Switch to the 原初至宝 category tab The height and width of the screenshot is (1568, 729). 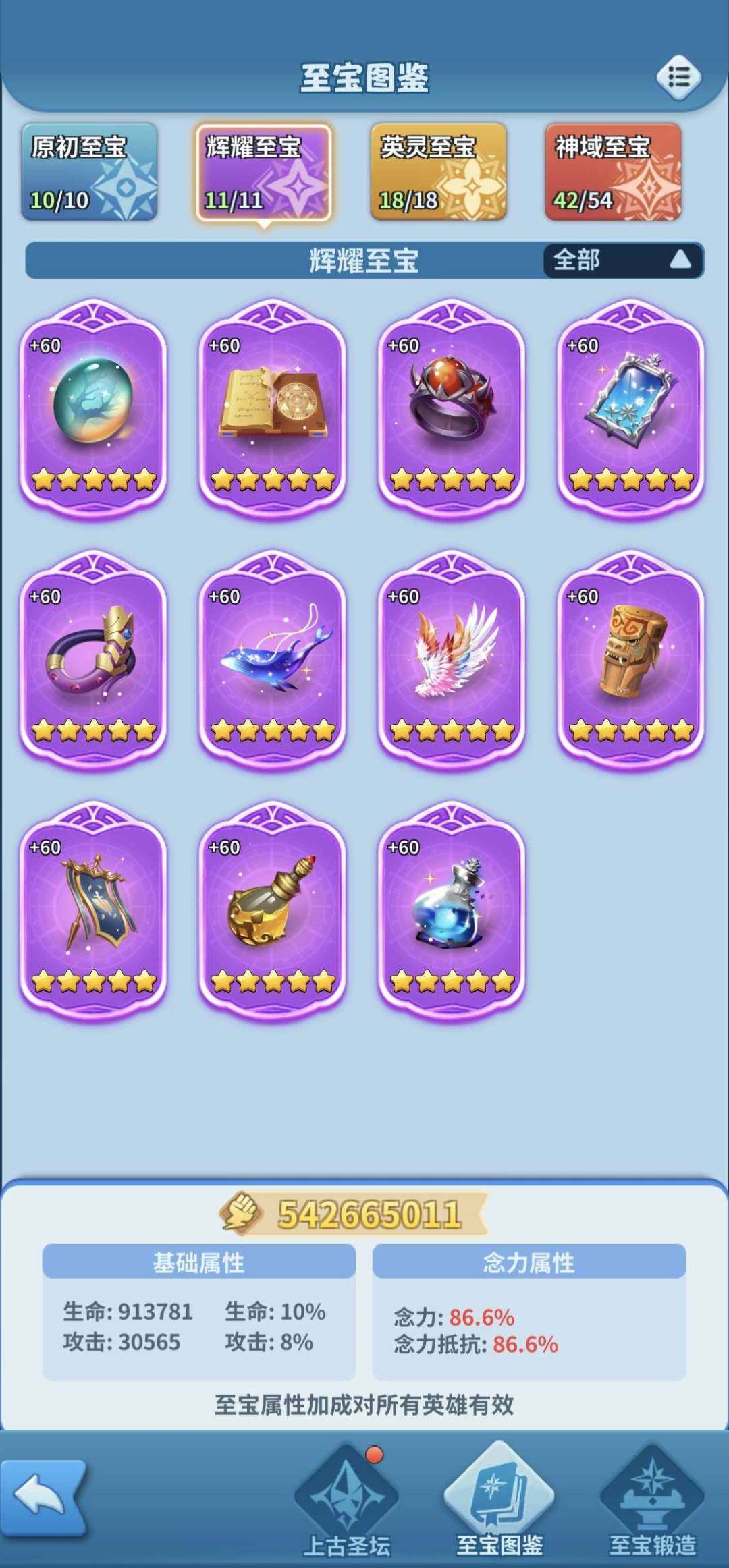(x=89, y=172)
